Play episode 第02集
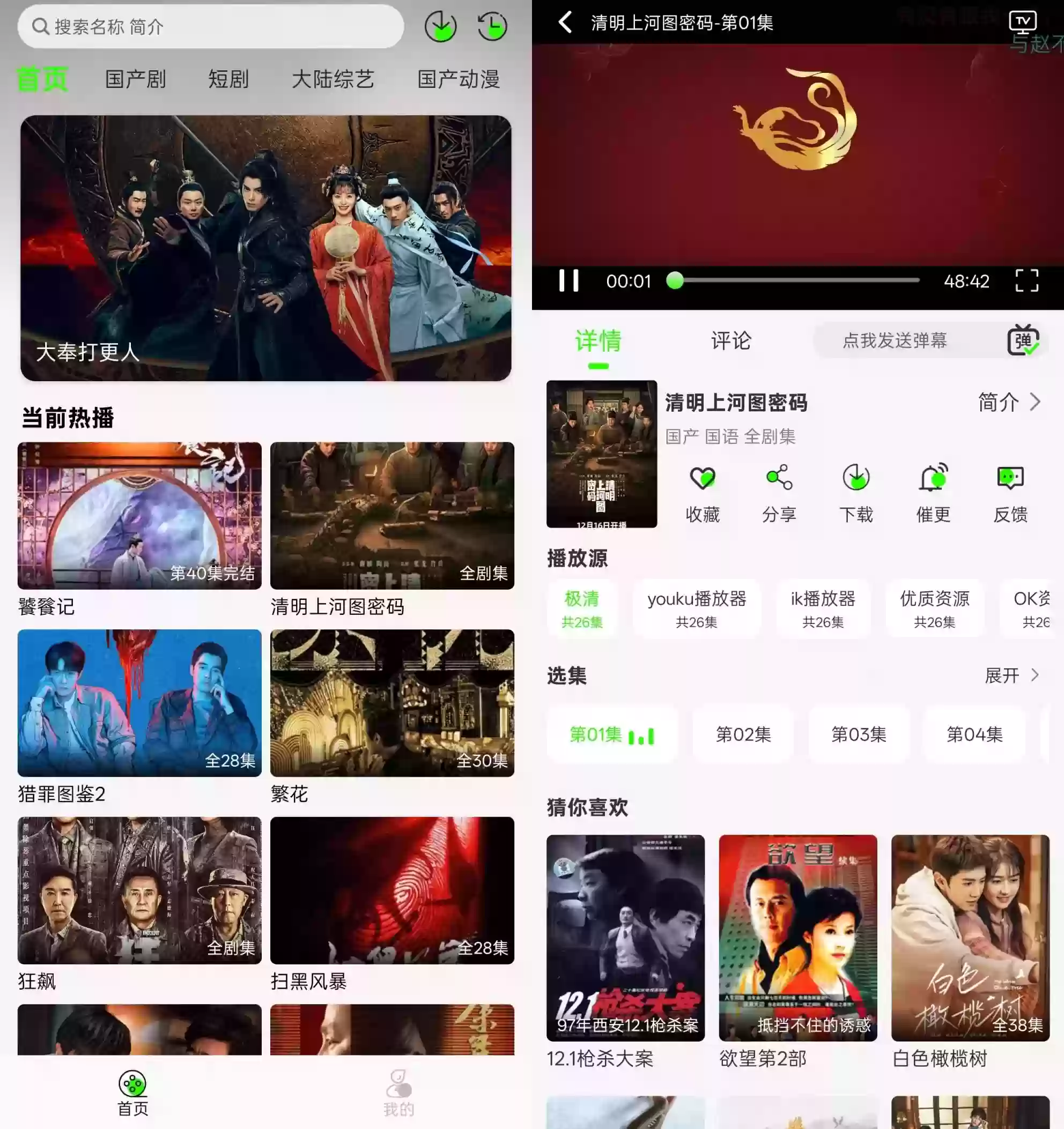 tap(743, 734)
